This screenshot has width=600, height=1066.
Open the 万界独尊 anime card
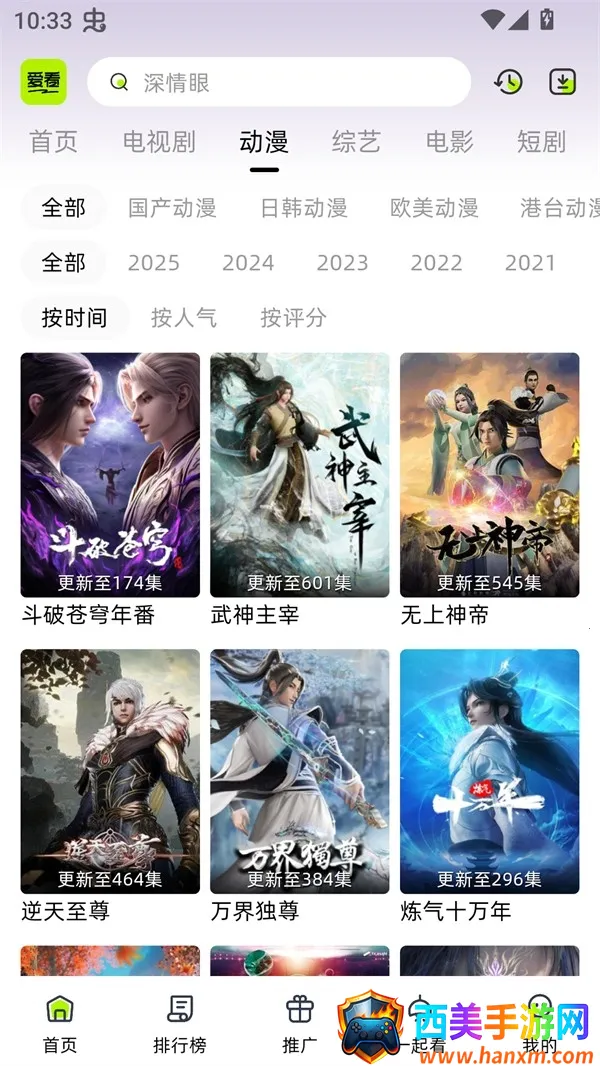tap(299, 771)
